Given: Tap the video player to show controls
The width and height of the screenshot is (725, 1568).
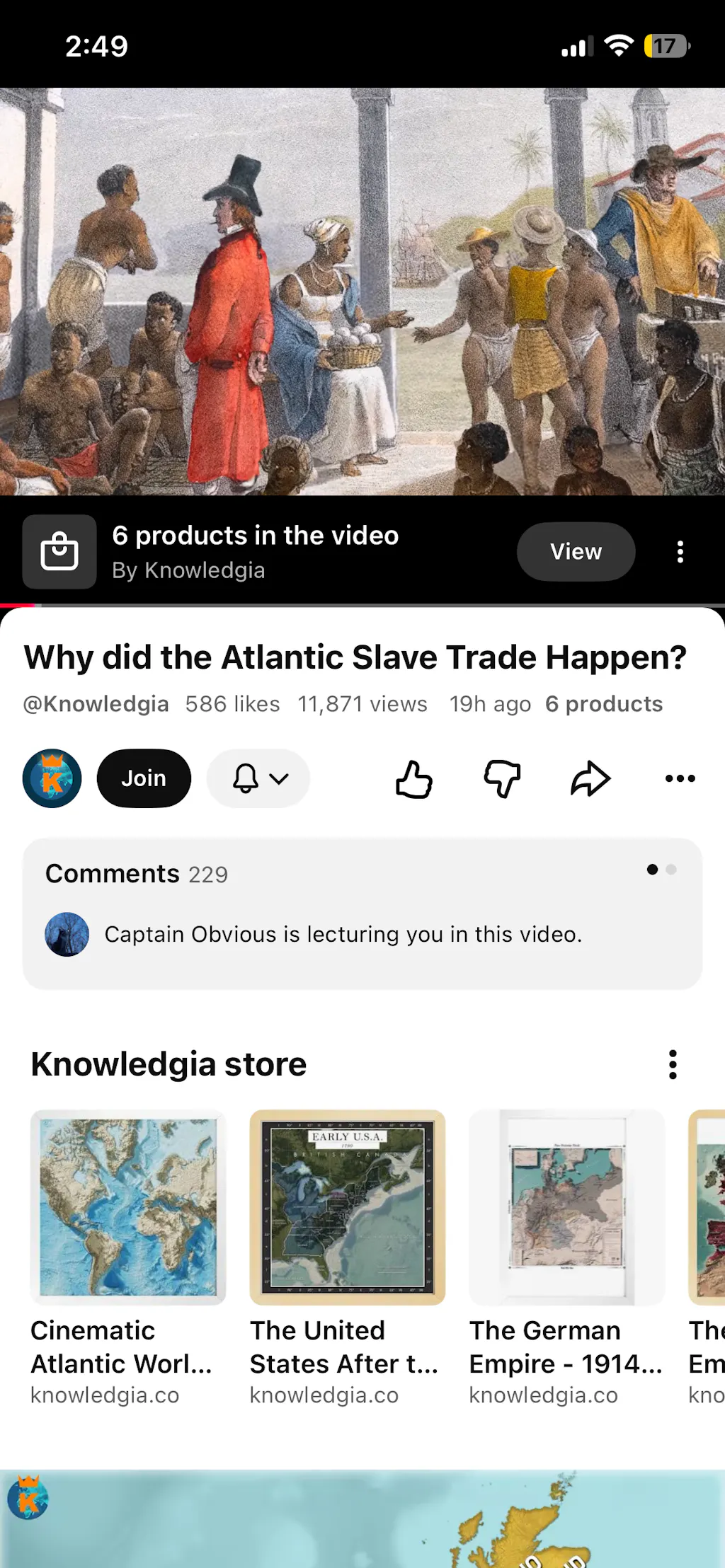Looking at the screenshot, I should point(362,292).
